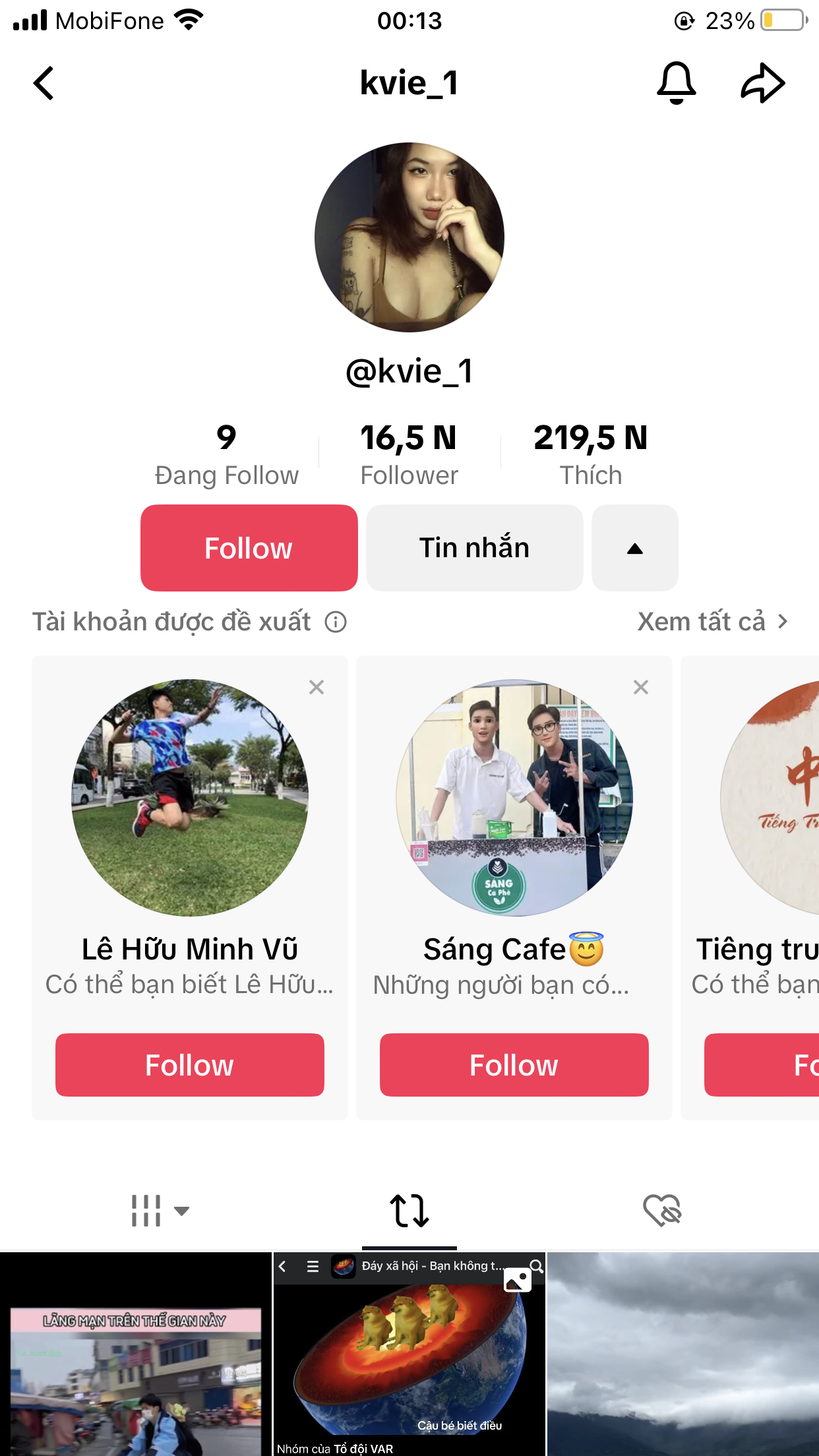The image size is (819, 1456).
Task: Open the Đang Follow list
Action: pos(226,455)
